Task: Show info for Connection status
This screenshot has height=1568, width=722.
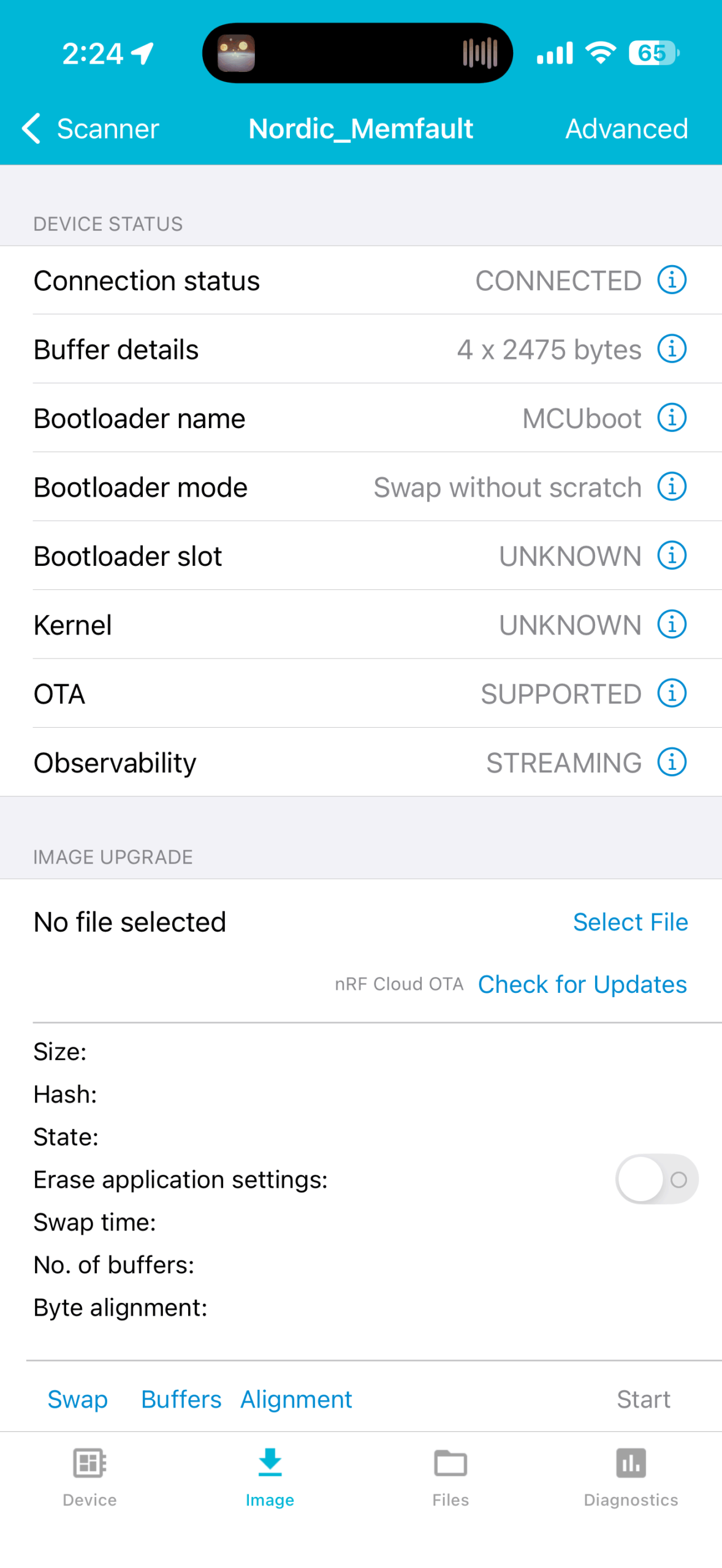Action: [x=671, y=281]
